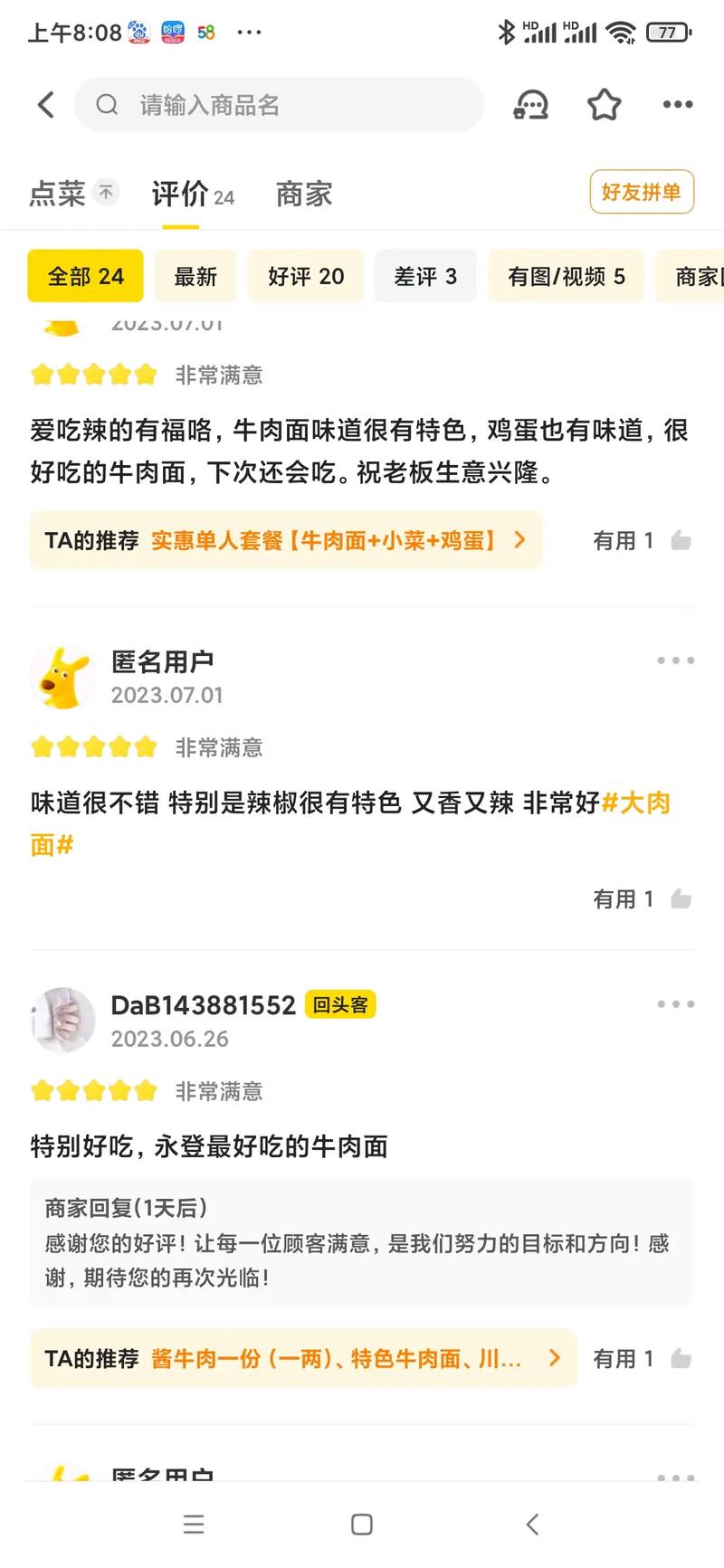Open the top-right three-dot overflow menu
The width and height of the screenshot is (724, 1568).
[677, 104]
